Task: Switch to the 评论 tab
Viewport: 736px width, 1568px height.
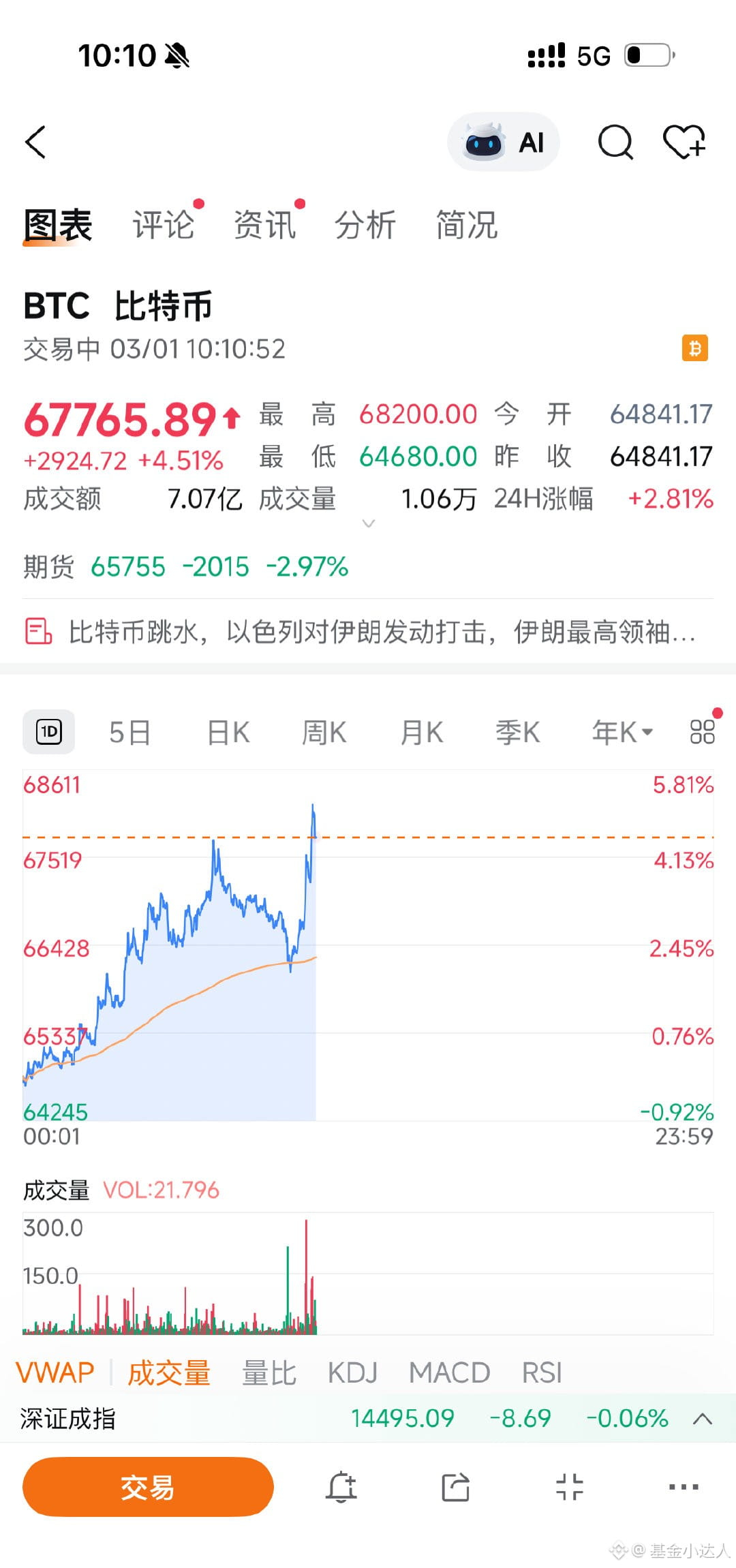Action: click(164, 225)
